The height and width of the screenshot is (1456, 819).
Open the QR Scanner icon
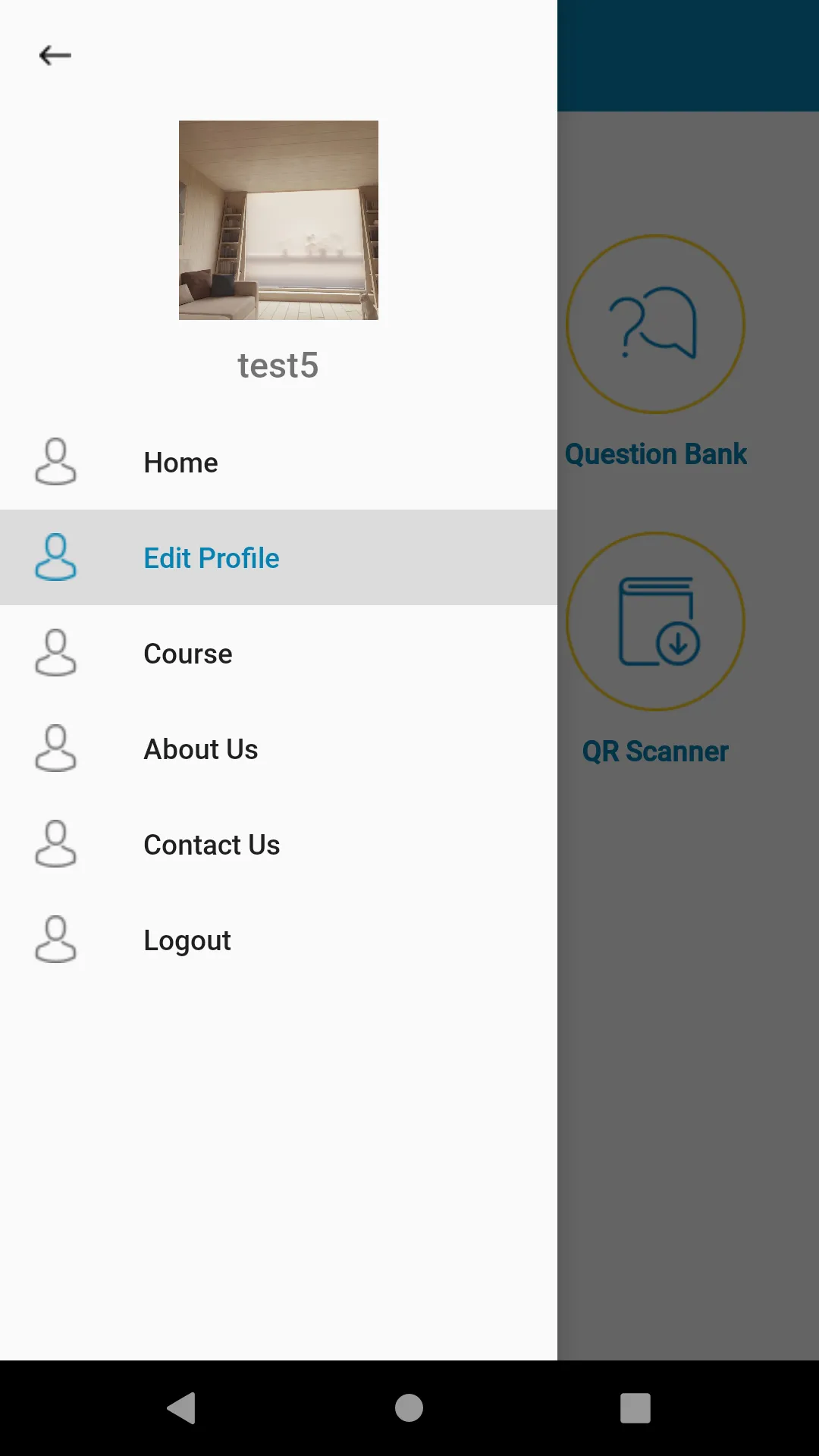654,622
